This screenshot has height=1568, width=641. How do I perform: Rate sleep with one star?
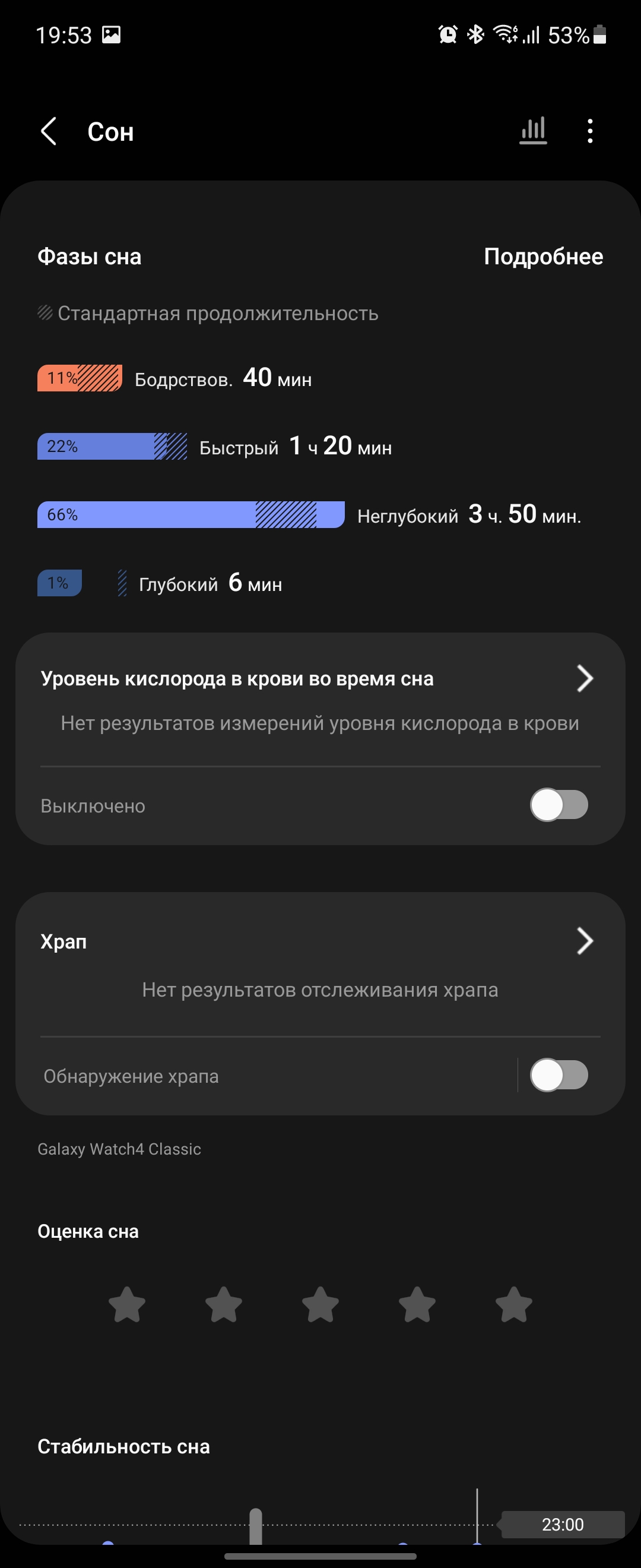click(126, 1304)
